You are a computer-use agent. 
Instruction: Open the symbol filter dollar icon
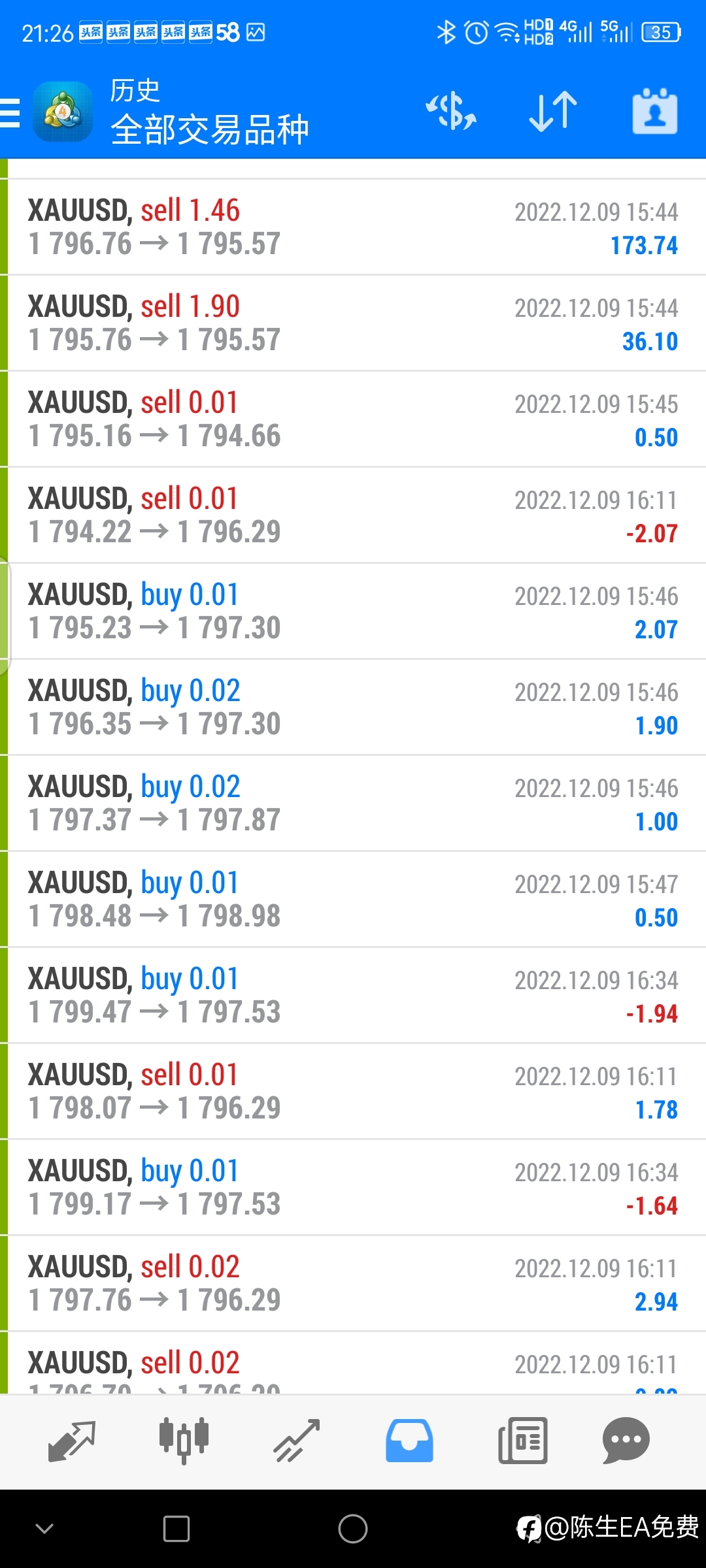(451, 111)
